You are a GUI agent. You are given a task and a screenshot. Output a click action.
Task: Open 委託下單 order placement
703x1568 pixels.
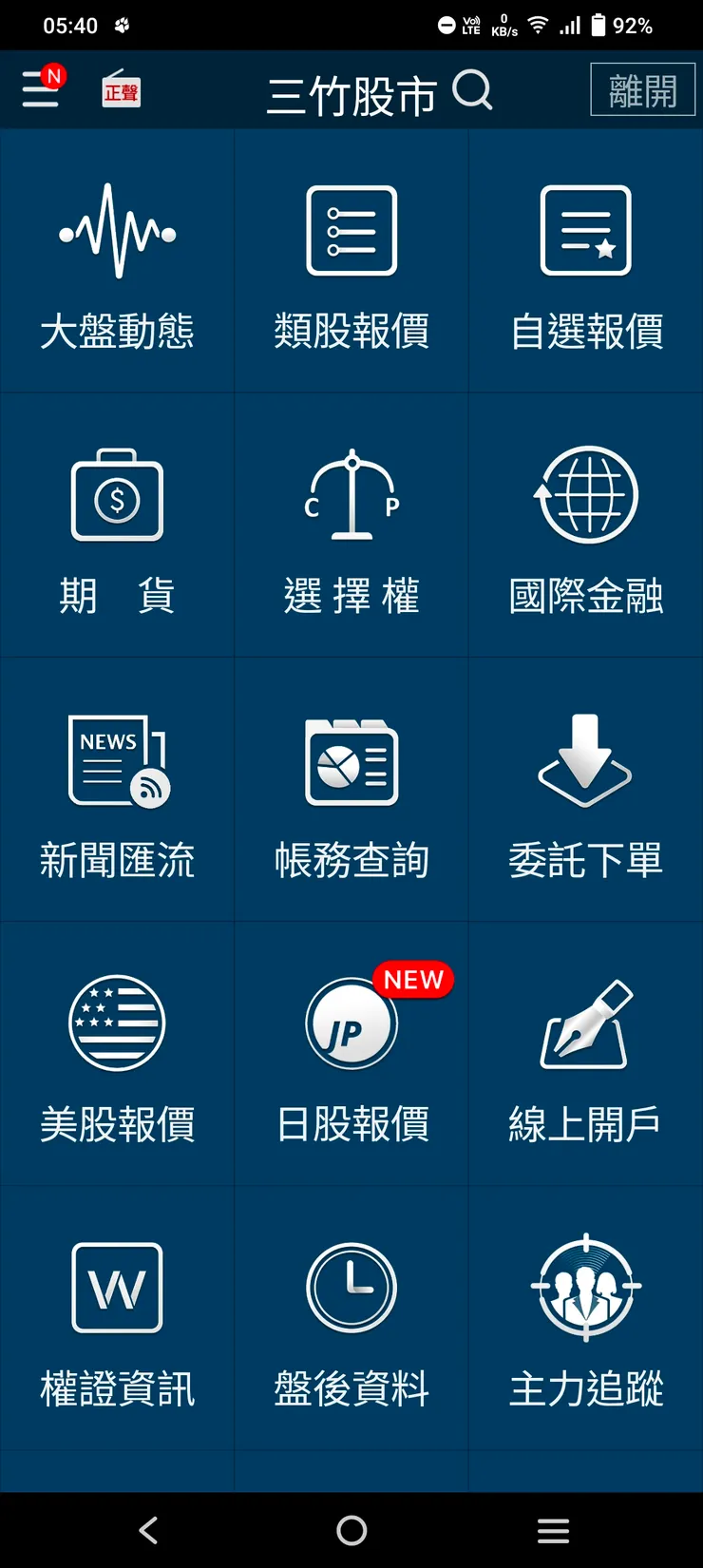point(585,791)
